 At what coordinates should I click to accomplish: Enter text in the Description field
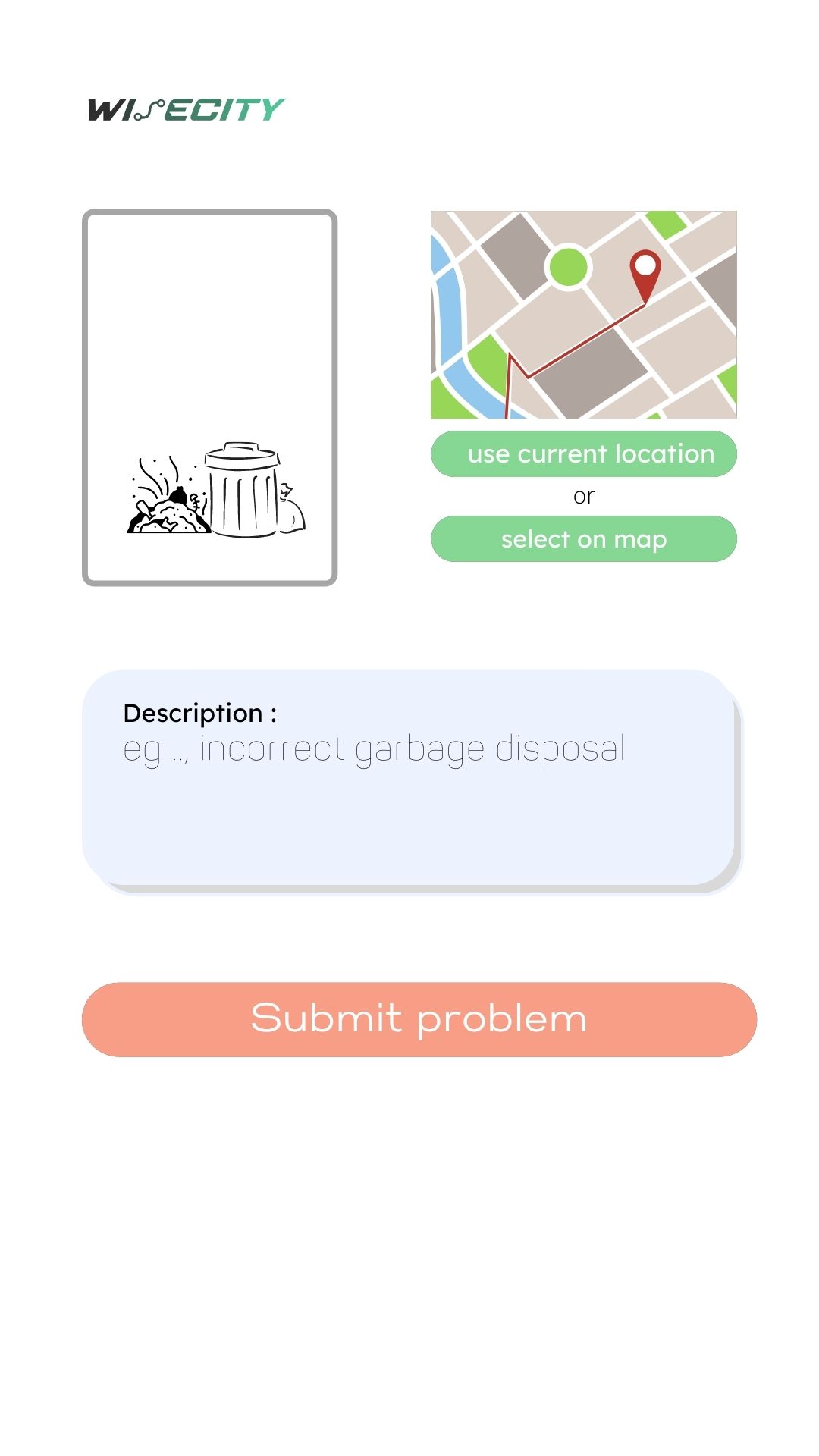pos(409,778)
